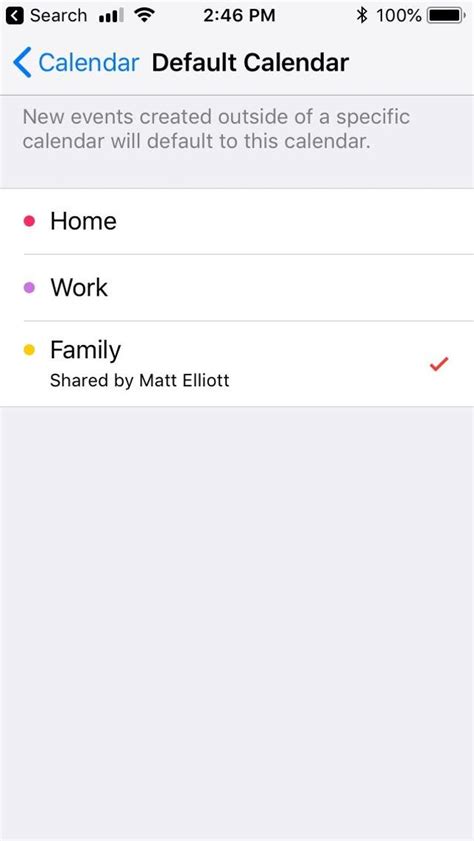Choose Work as the default calendar

pyautogui.click(x=237, y=288)
